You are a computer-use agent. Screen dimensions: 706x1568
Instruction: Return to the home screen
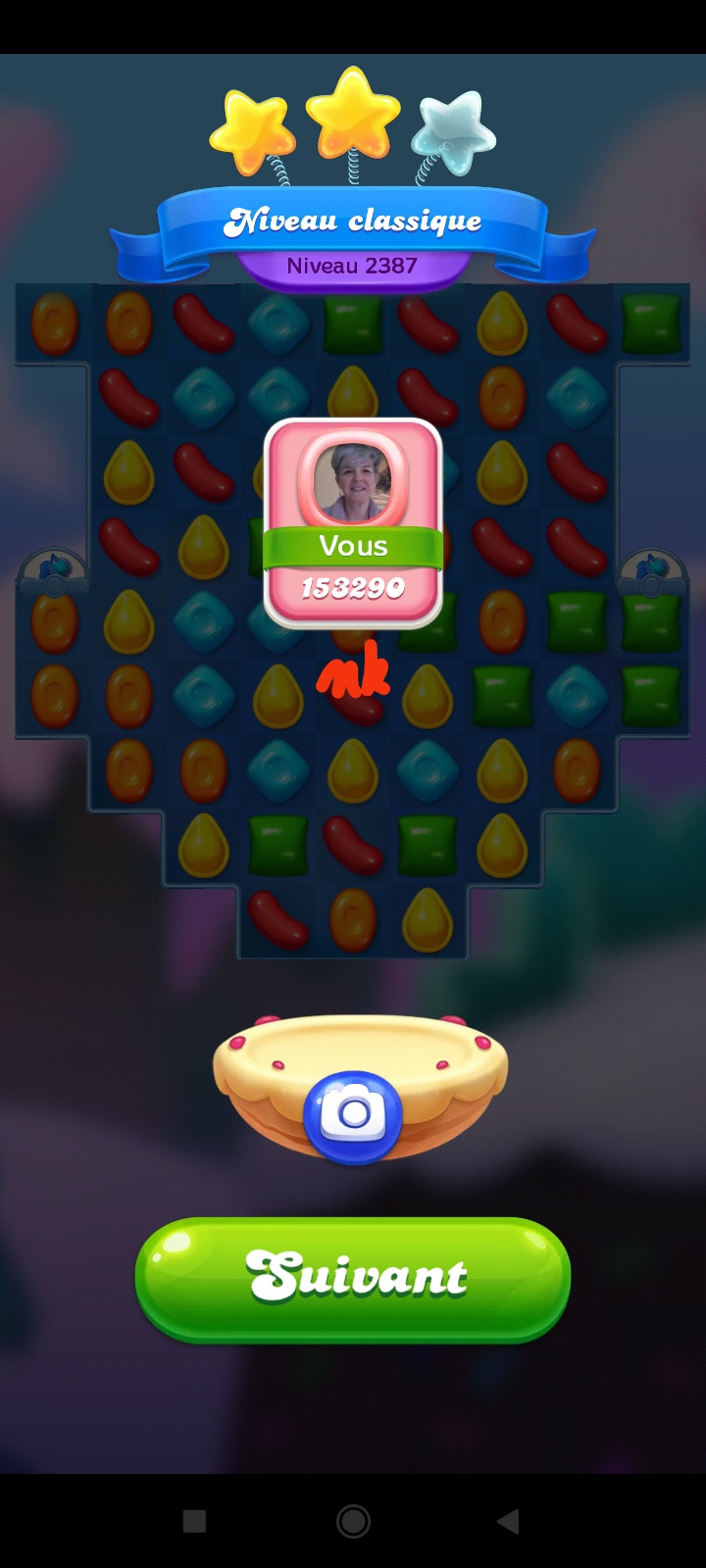[353, 1521]
